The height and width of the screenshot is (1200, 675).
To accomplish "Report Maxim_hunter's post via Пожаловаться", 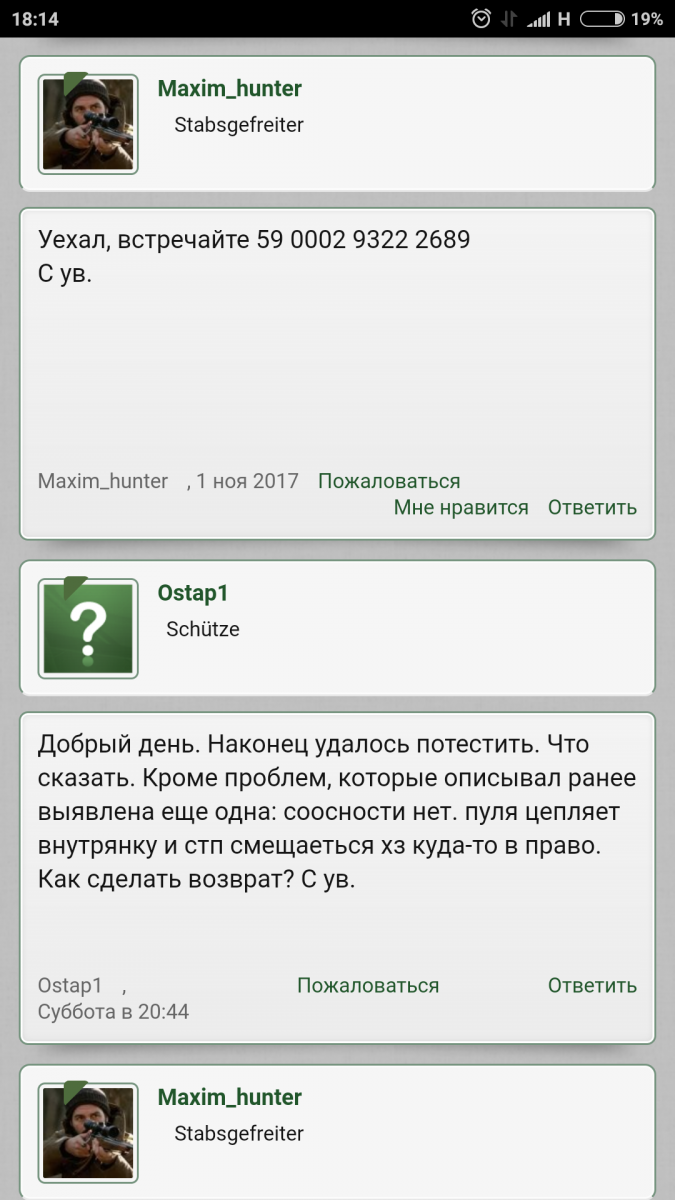I will pos(389,481).
